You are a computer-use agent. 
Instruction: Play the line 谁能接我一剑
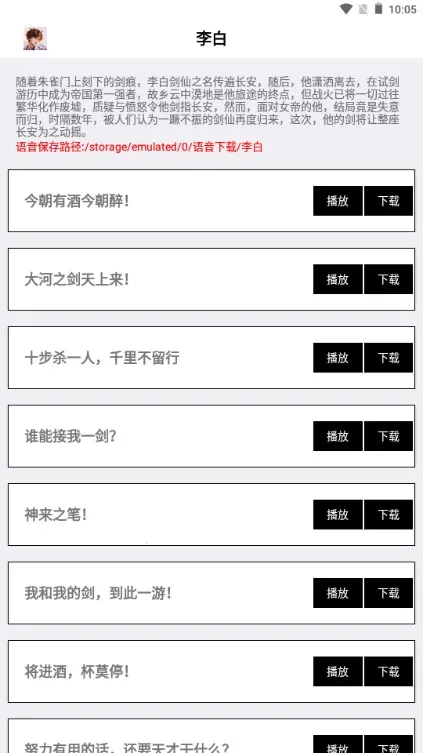coord(338,436)
